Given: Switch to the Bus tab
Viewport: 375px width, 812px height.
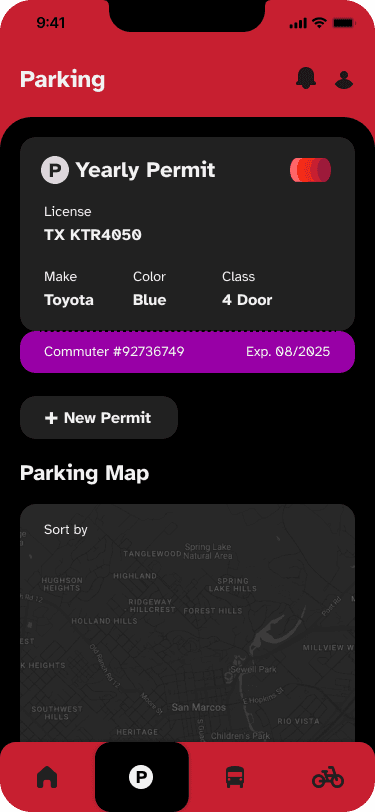Looking at the screenshot, I should pos(235,777).
